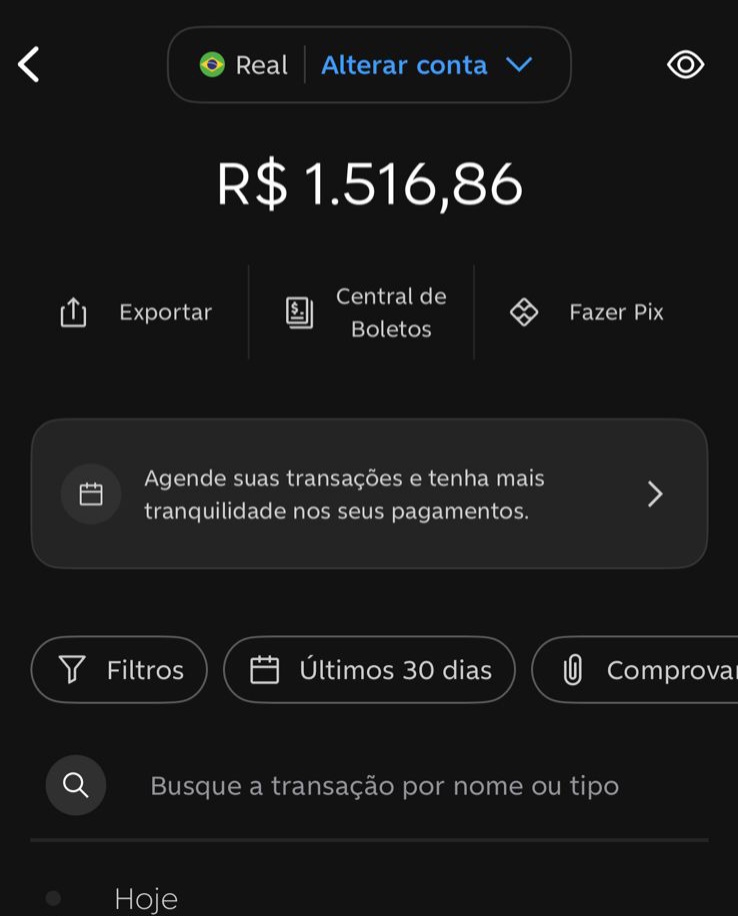Screen dimensions: 738x916
Task: Open the Filtros chip
Action: (119, 670)
